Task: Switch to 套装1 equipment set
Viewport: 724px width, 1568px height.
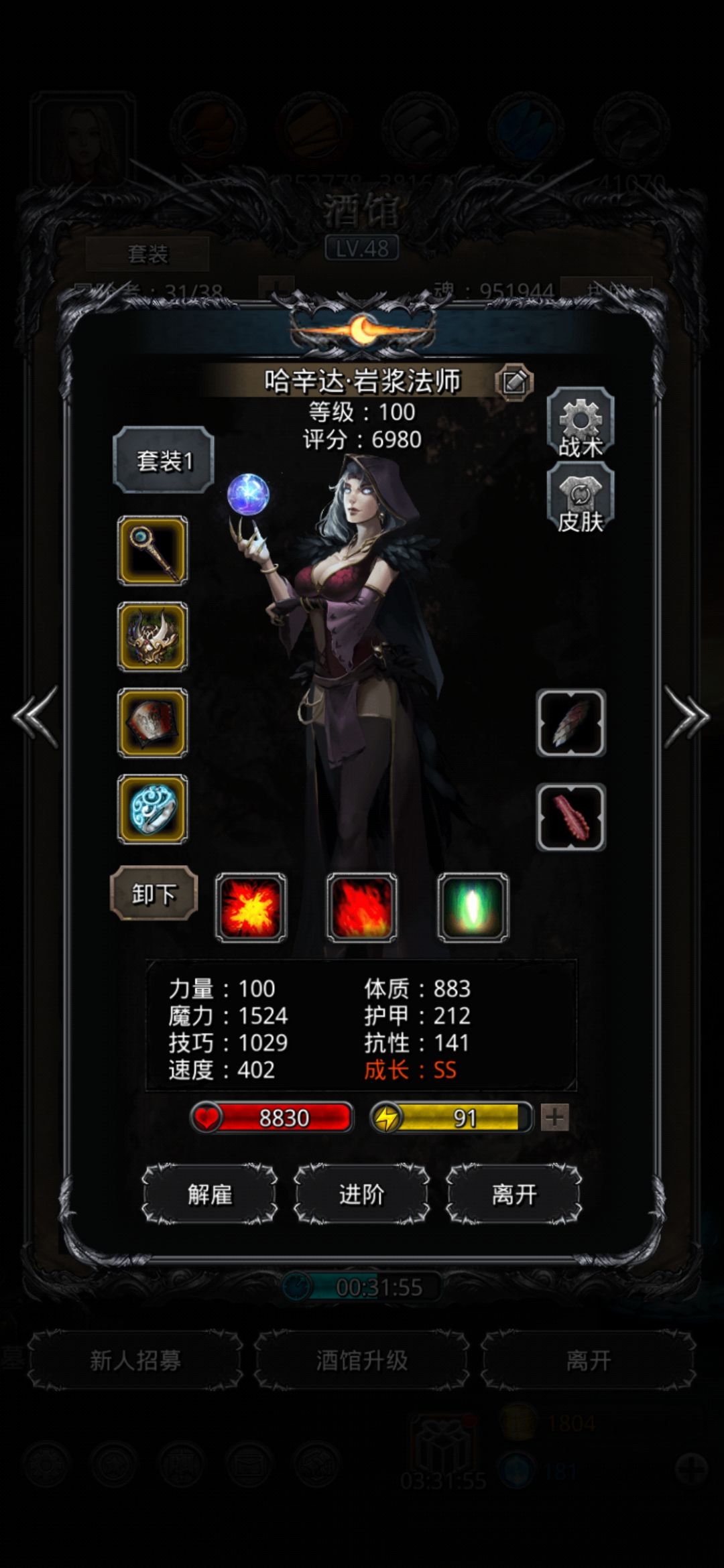Action: [163, 461]
